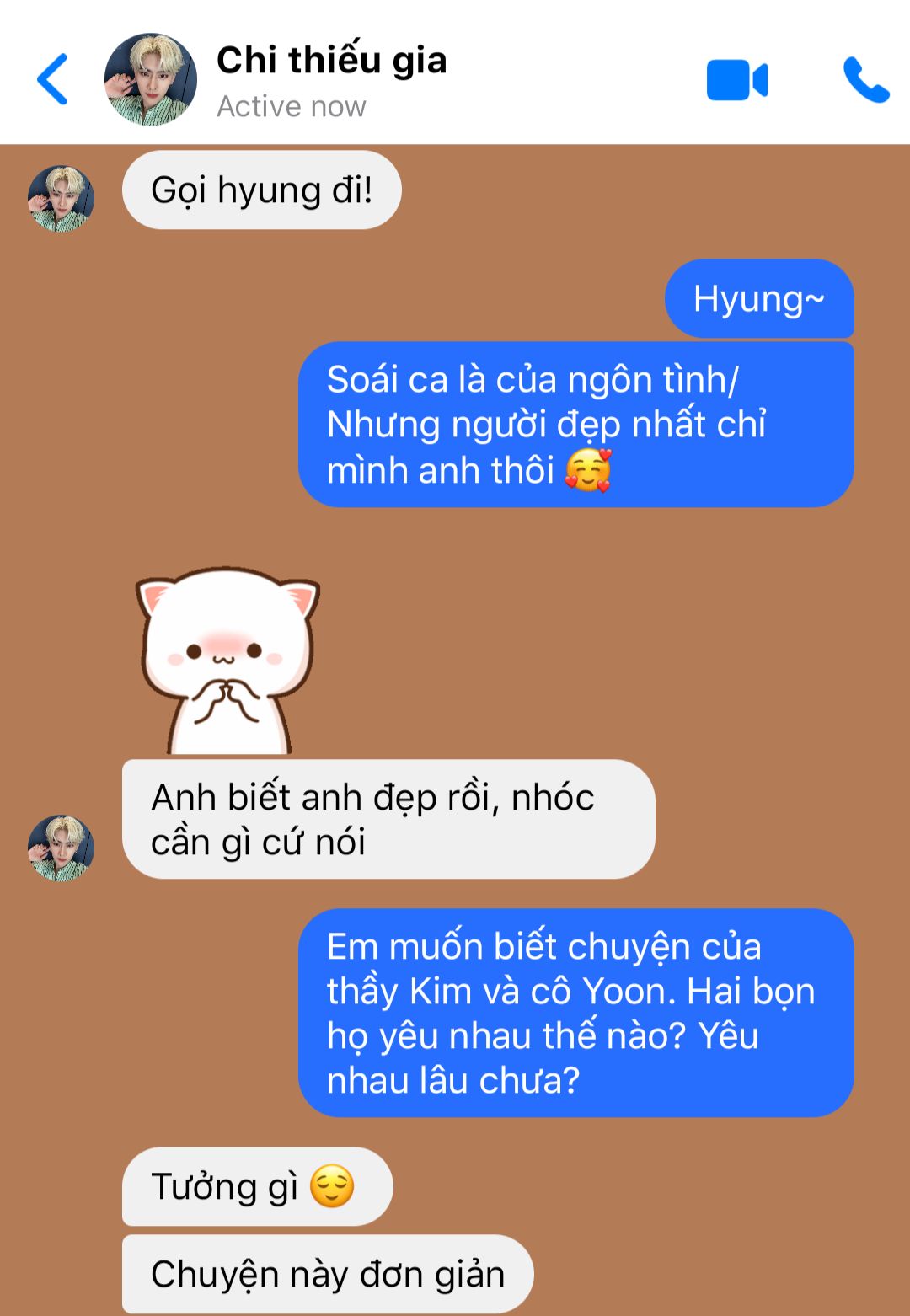Go back to the chat list
This screenshot has height=1316, width=910.
coord(52,79)
